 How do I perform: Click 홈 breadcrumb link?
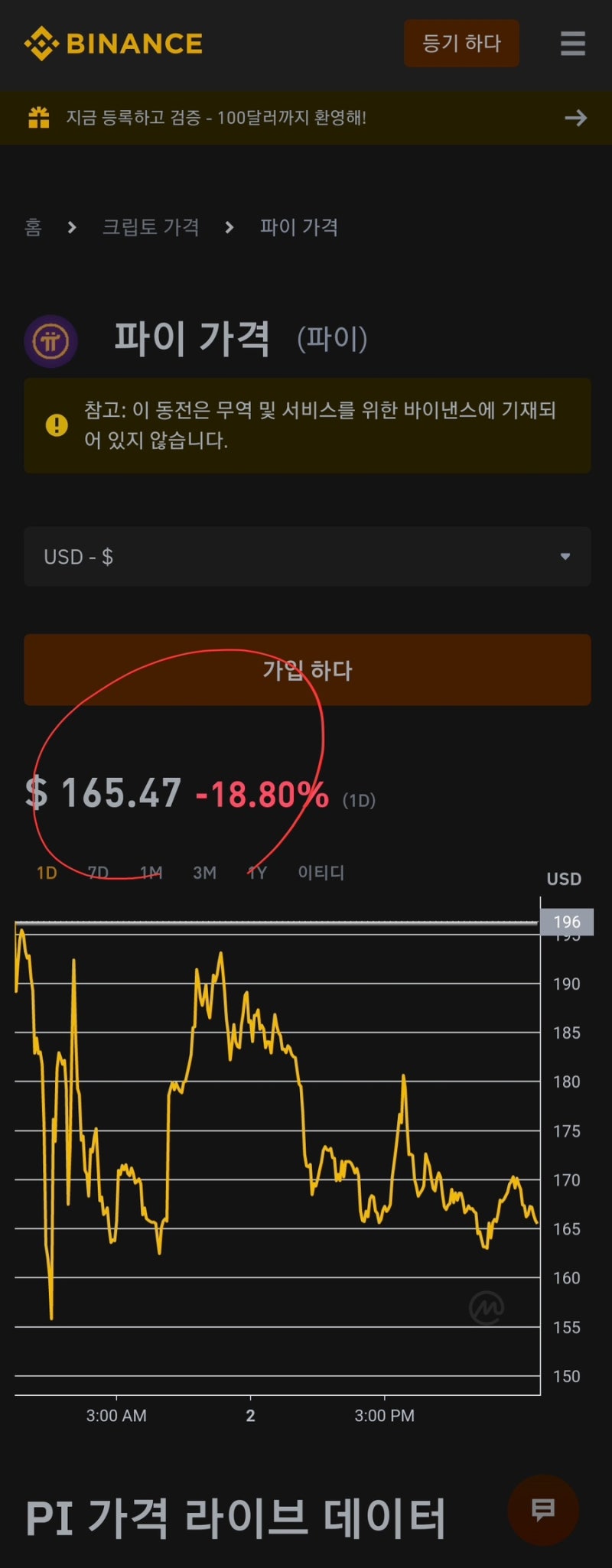point(32,227)
